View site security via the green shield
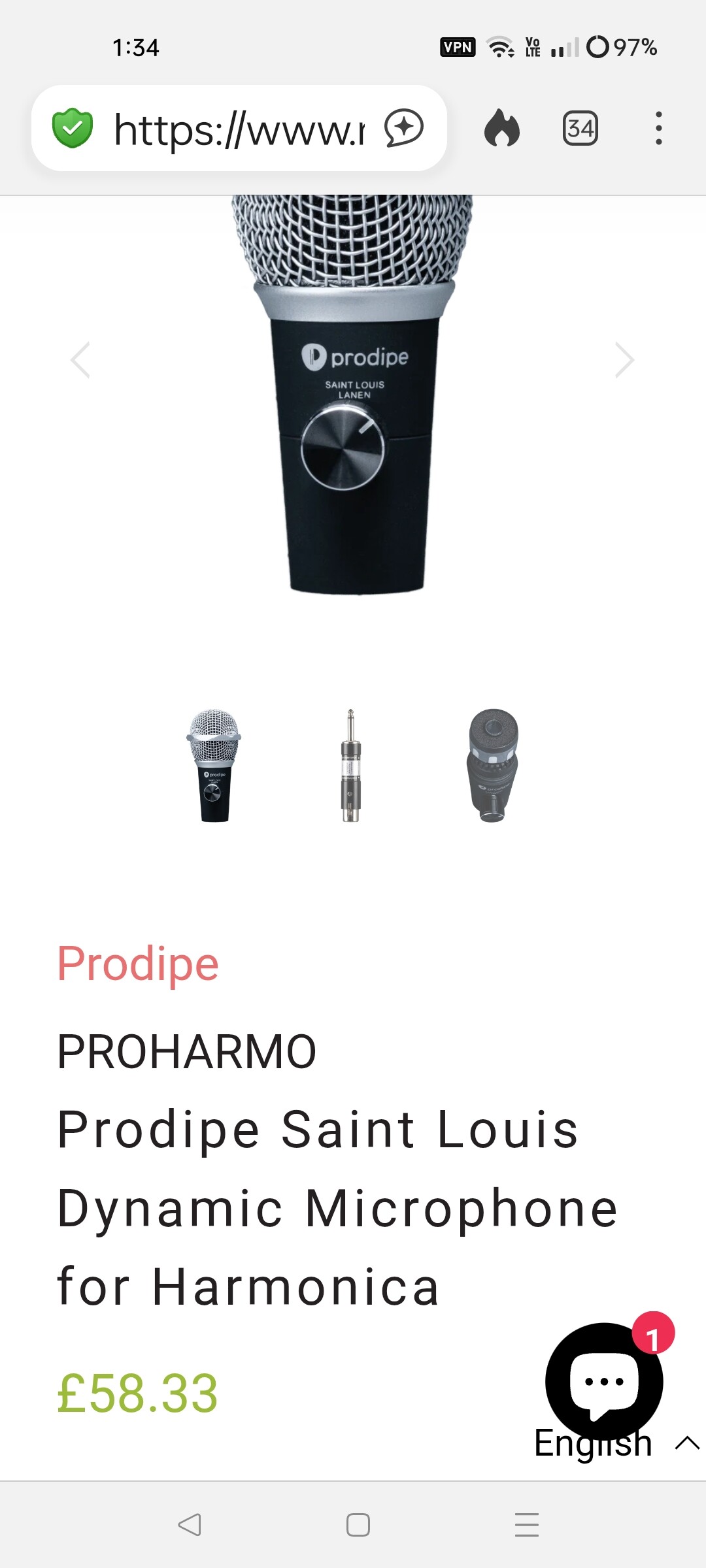This screenshot has width=706, height=1568. (73, 128)
